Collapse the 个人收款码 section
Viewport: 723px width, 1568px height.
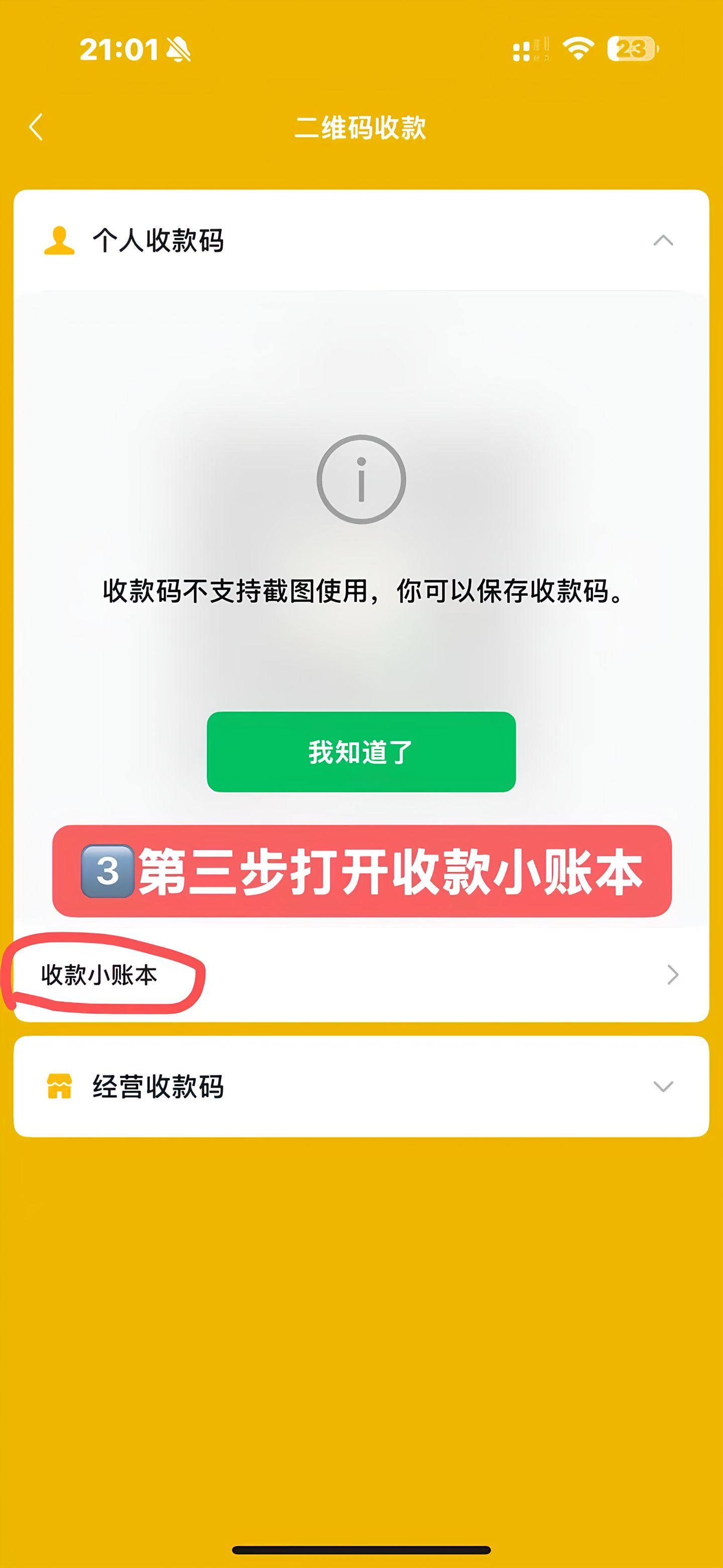tap(662, 241)
